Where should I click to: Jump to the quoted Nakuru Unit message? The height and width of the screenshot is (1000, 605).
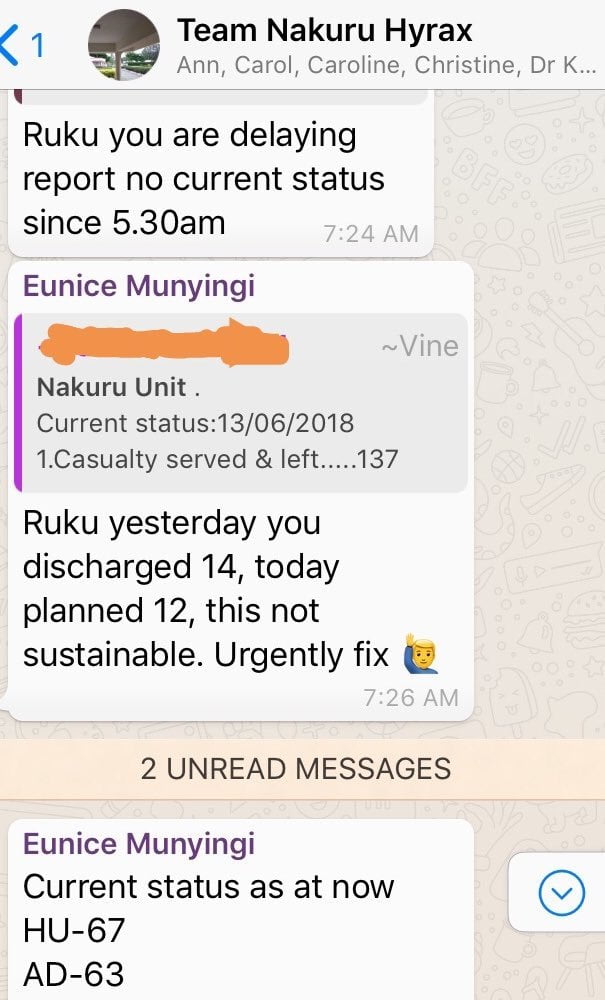(240, 403)
